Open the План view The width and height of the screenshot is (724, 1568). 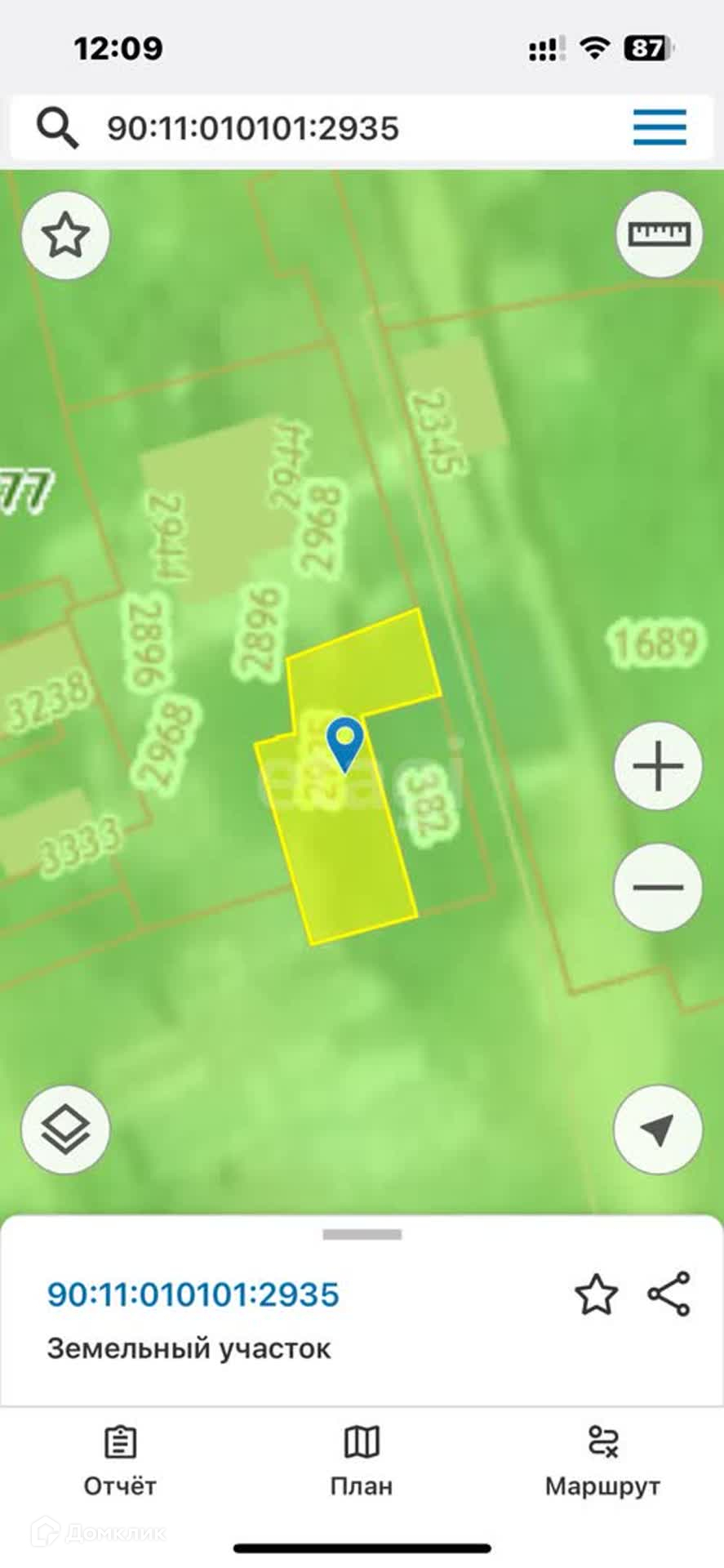pyautogui.click(x=362, y=1461)
